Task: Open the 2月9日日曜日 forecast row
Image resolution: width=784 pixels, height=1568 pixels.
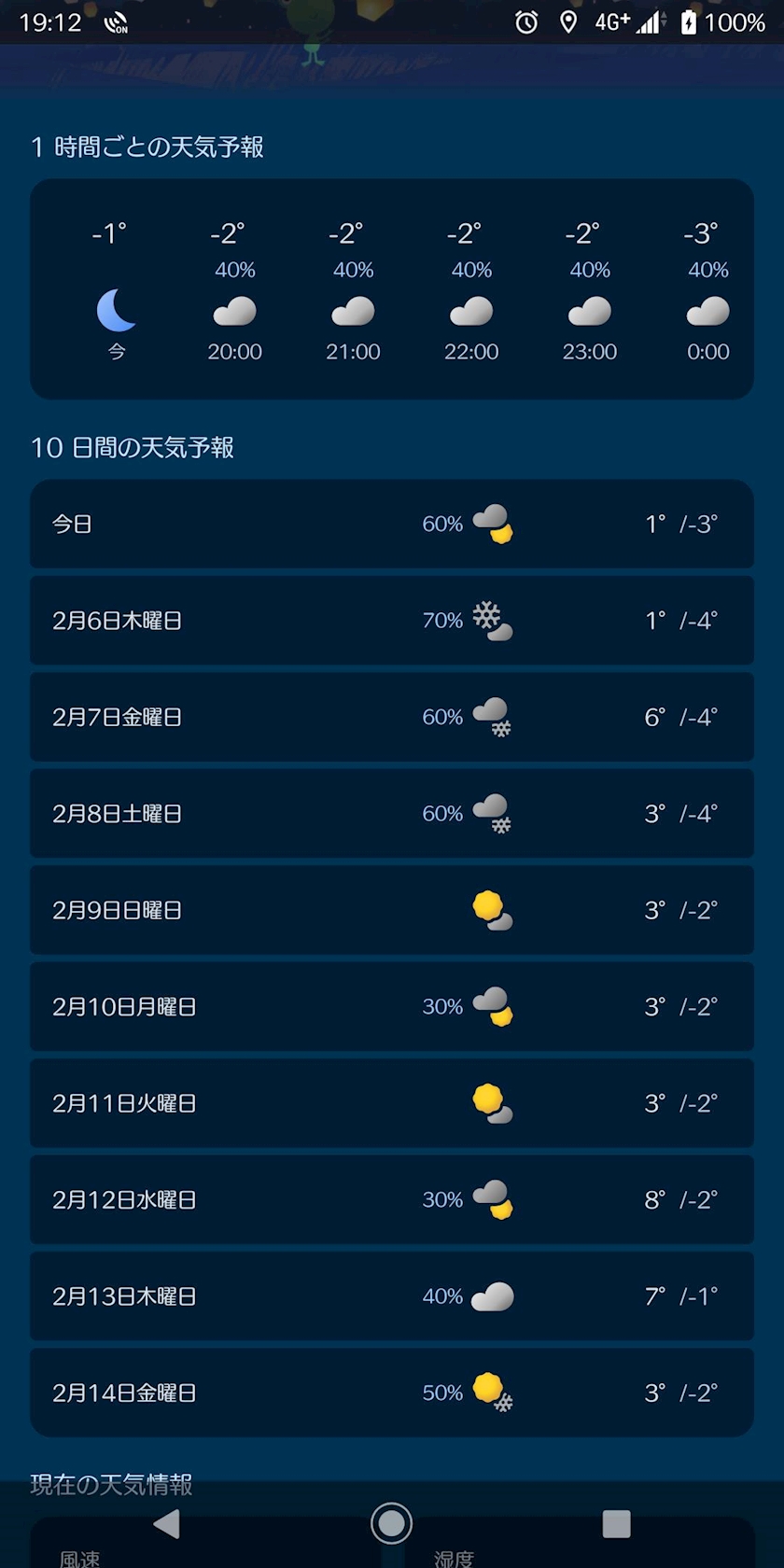Action: click(392, 910)
